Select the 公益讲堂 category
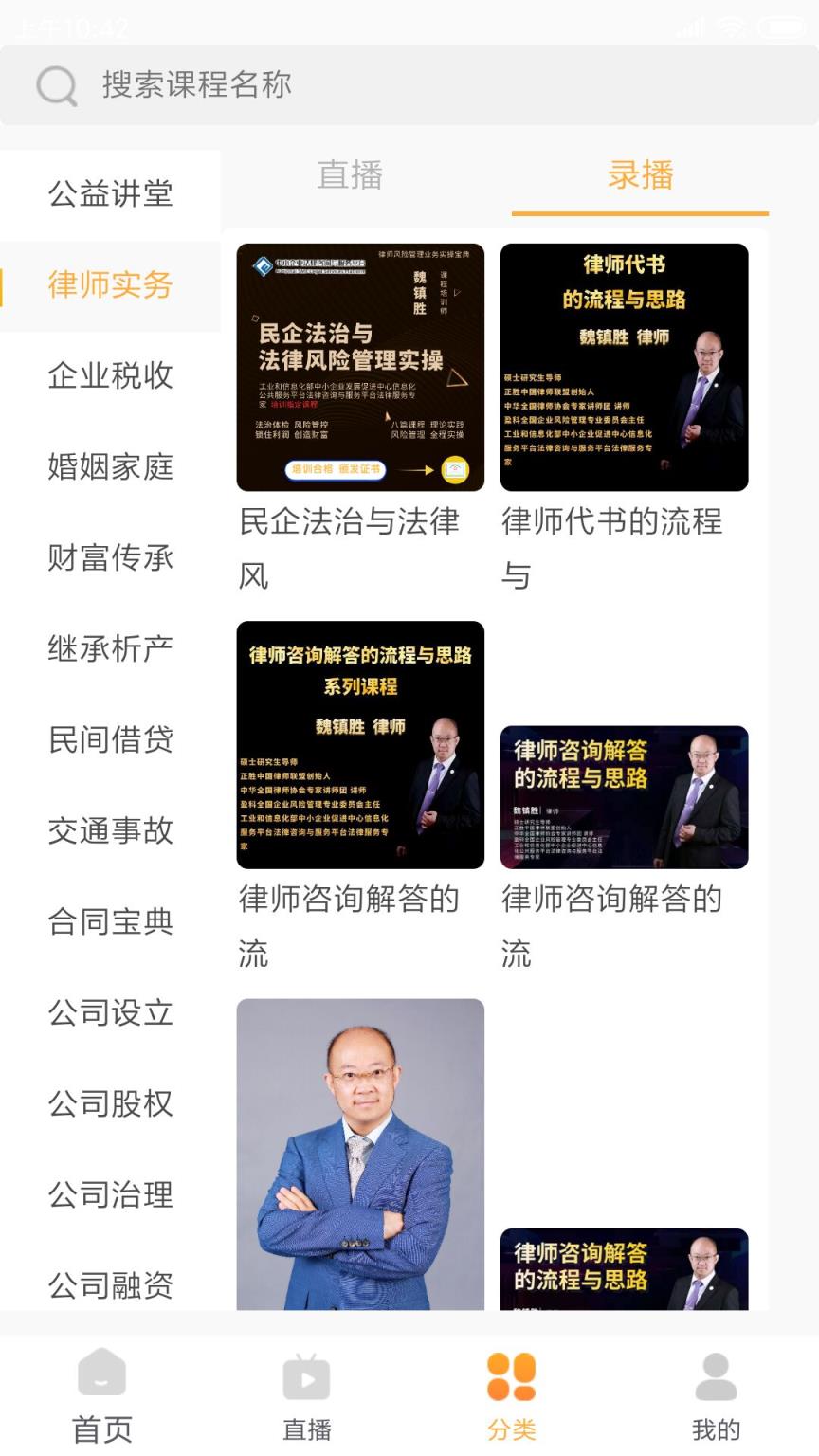Screen dimensions: 819x1456 tap(110, 193)
